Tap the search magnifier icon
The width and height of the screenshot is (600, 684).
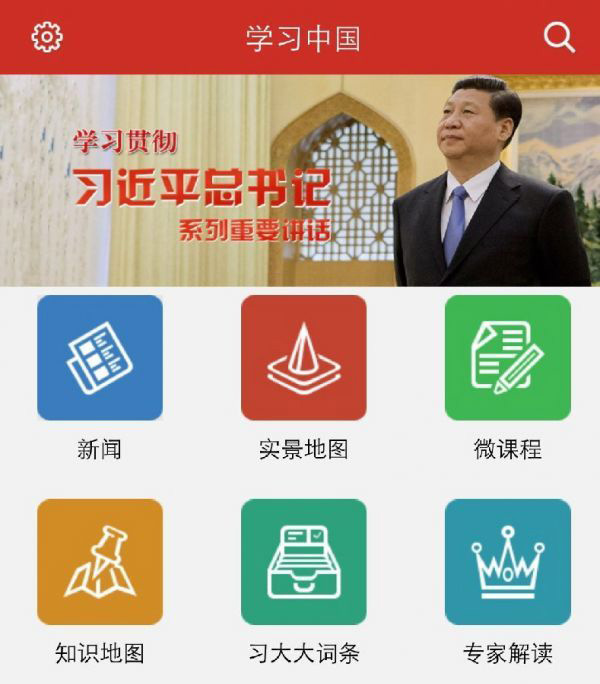click(559, 37)
